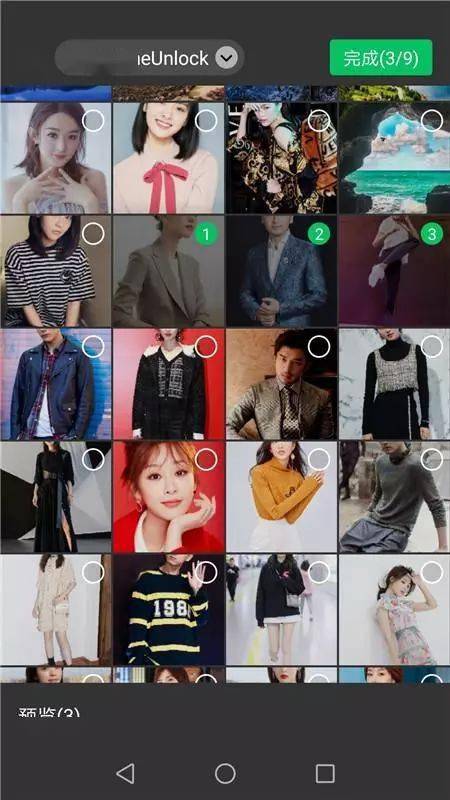
Task: Open the beige coat outfit photo
Action: click(x=56, y=610)
